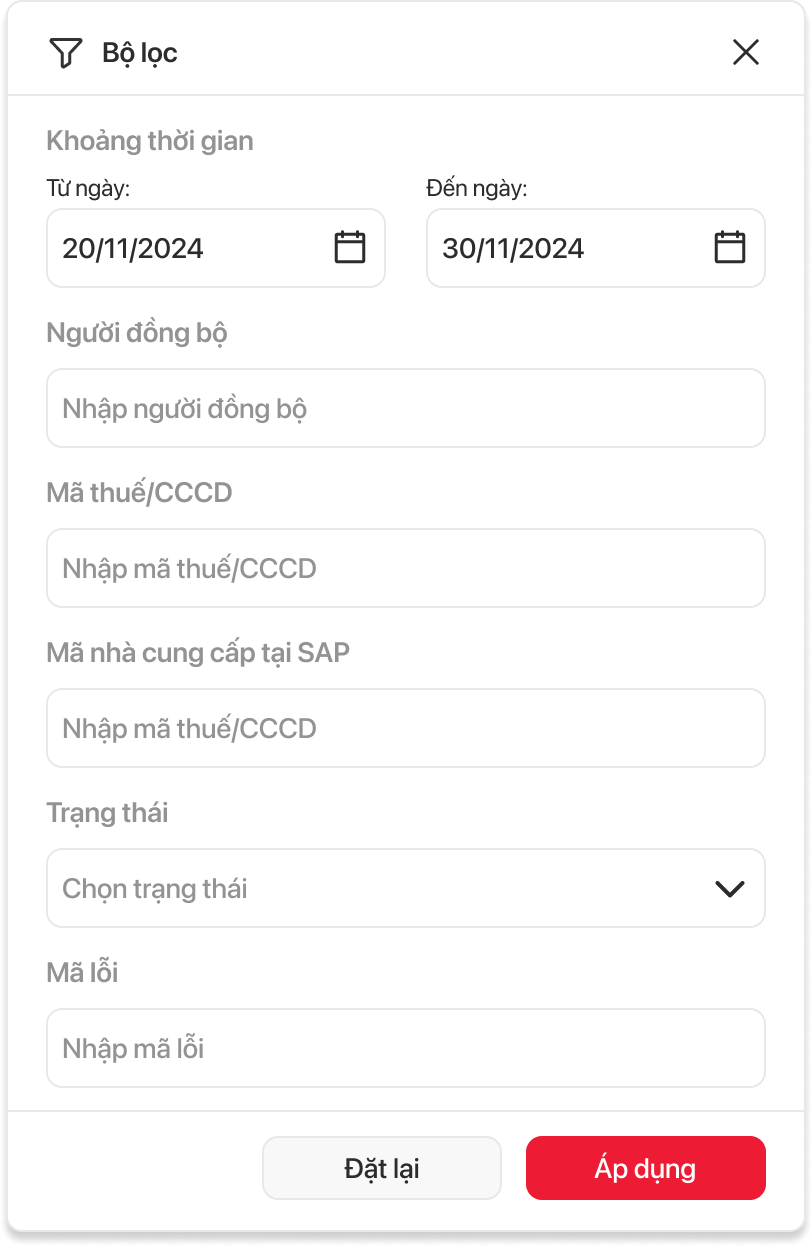This screenshot has width=812, height=1246.
Task: Select the Mã nhà cung cấp tại SAP field
Action: pos(405,728)
